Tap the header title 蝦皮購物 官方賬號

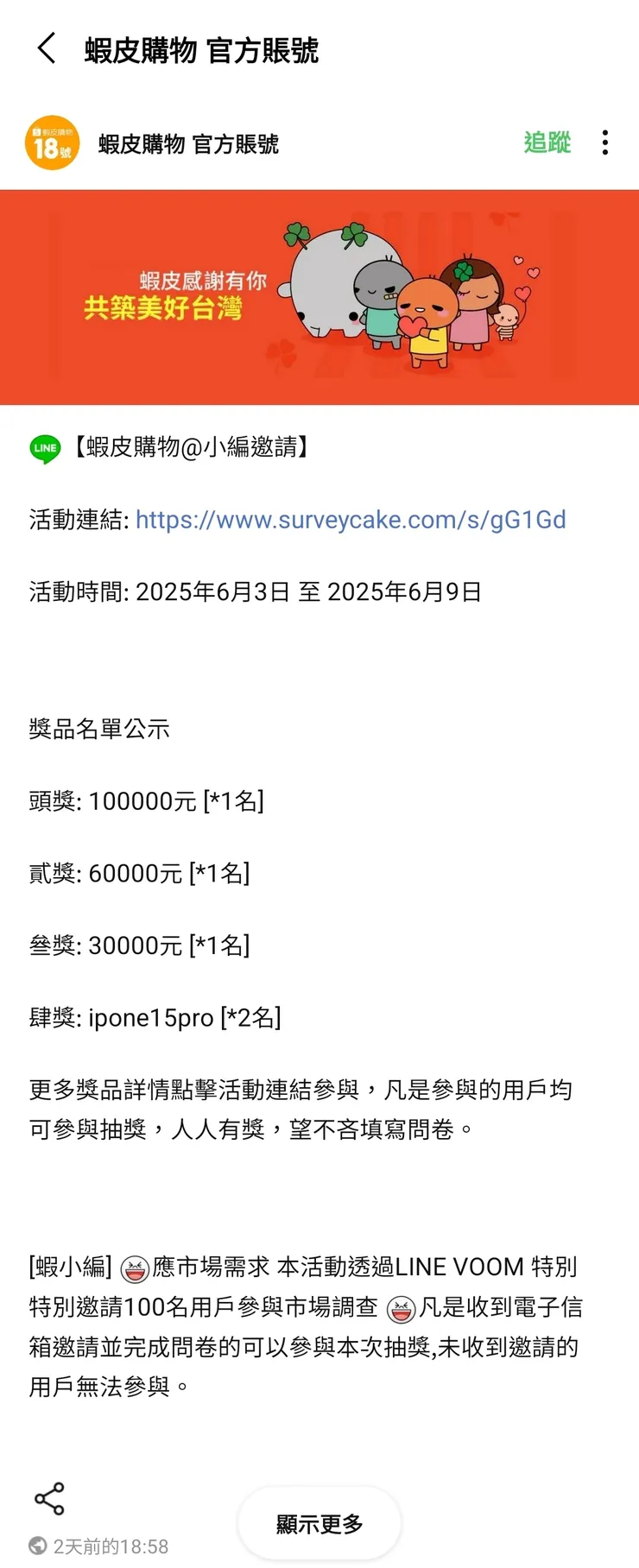coord(201,51)
